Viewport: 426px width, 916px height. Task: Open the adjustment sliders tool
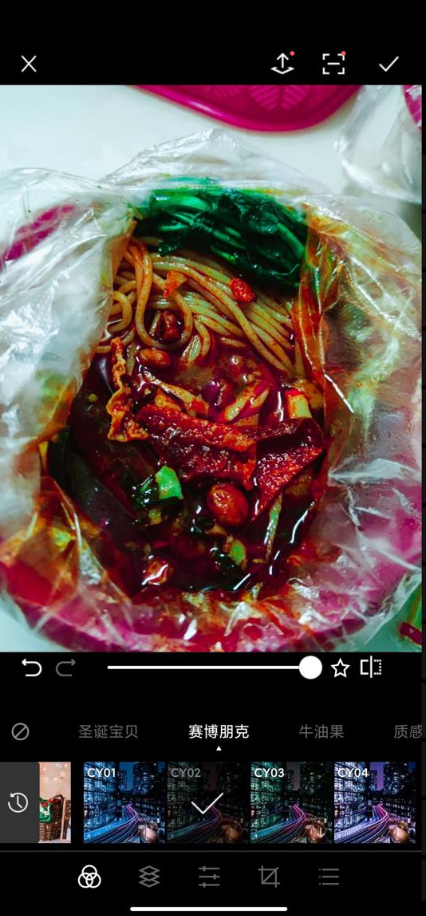(x=209, y=877)
